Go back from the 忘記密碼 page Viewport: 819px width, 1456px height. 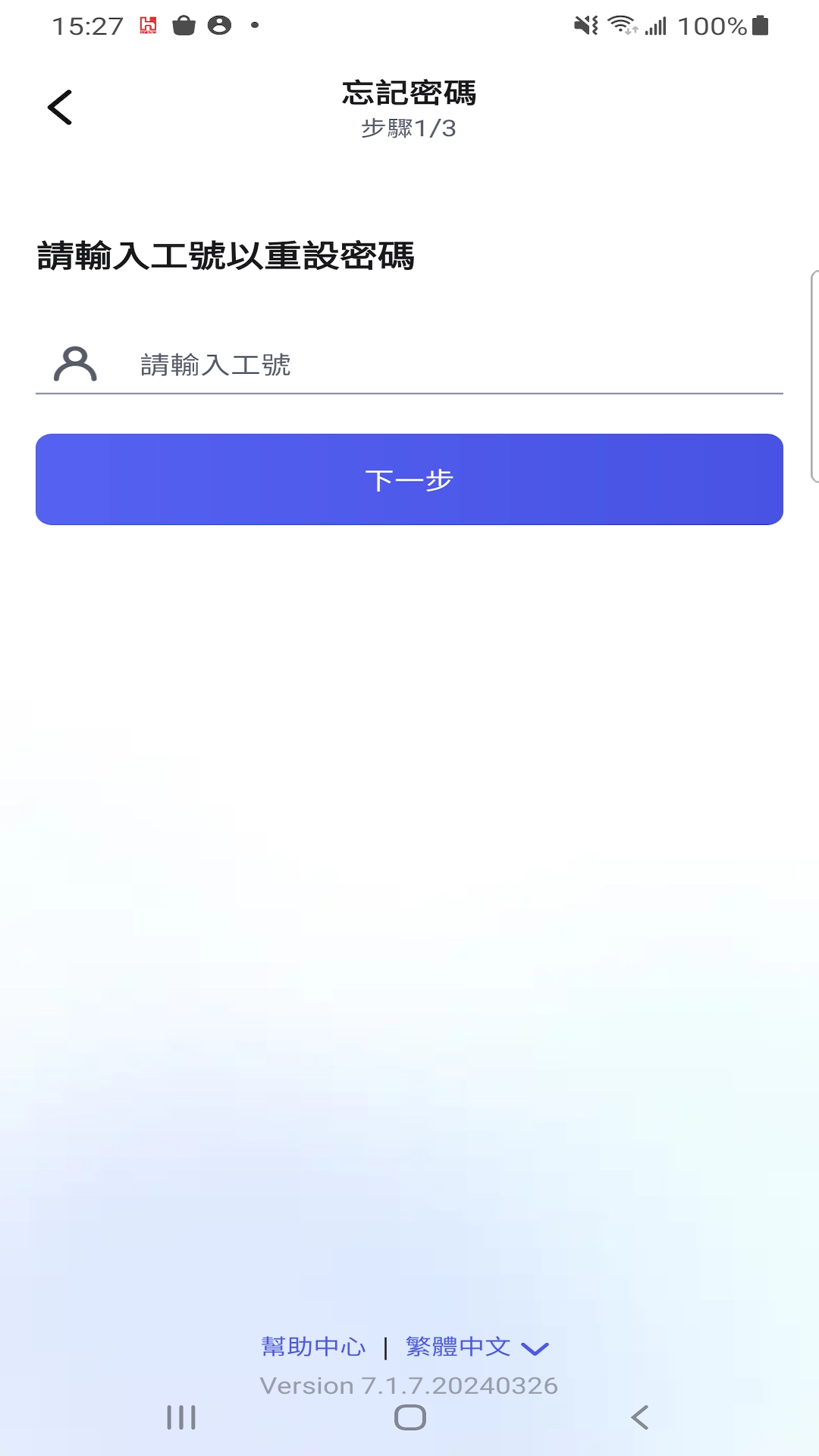tap(60, 107)
